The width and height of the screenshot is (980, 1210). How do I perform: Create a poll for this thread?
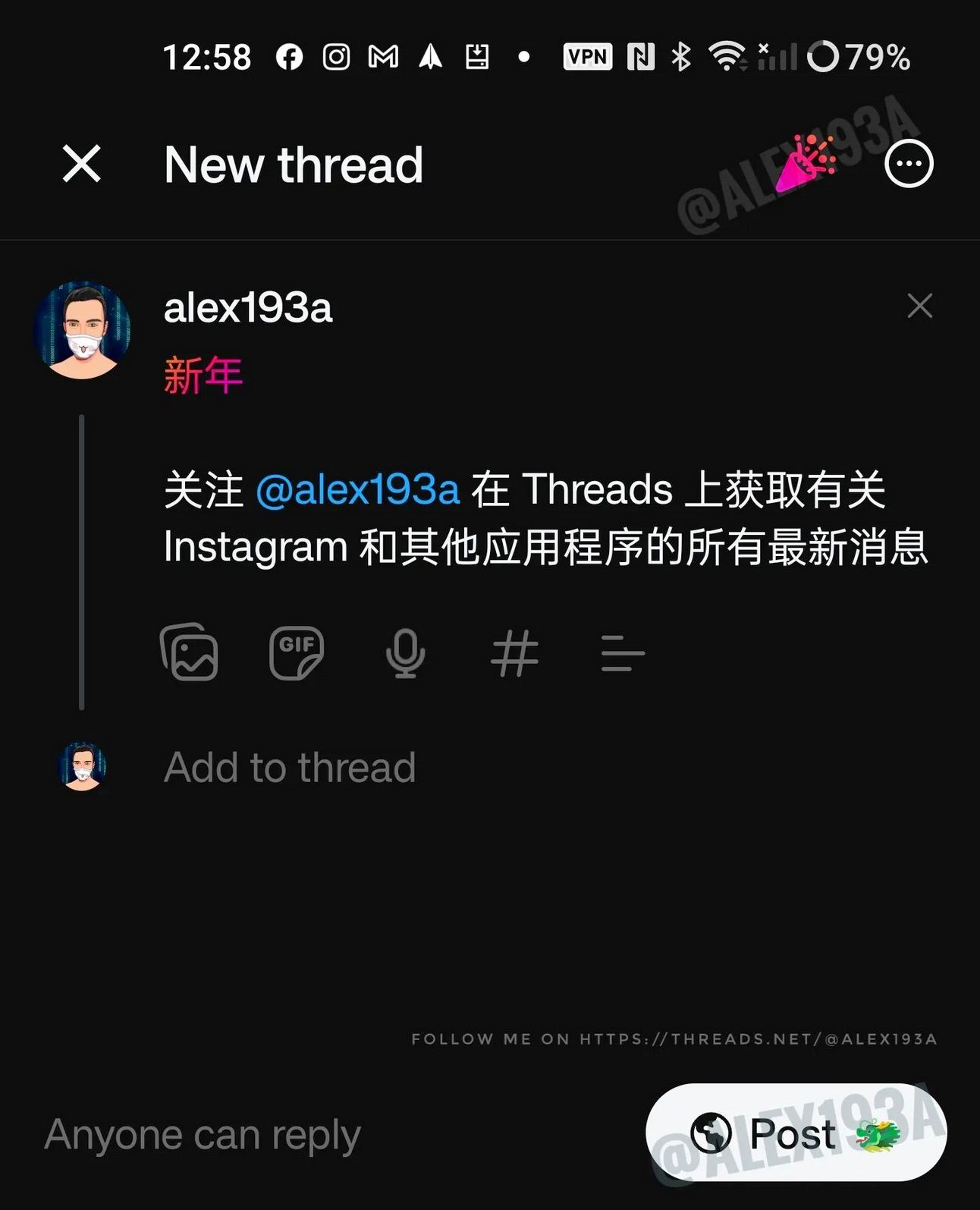(622, 652)
